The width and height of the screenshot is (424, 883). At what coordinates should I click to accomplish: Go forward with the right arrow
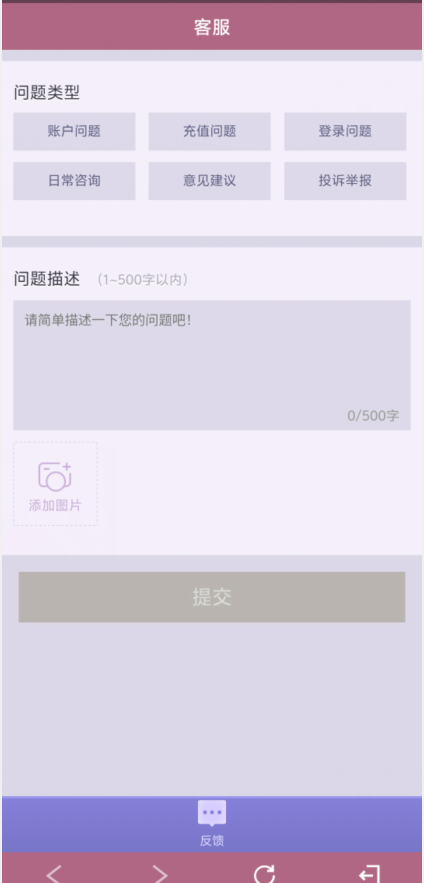[159, 874]
